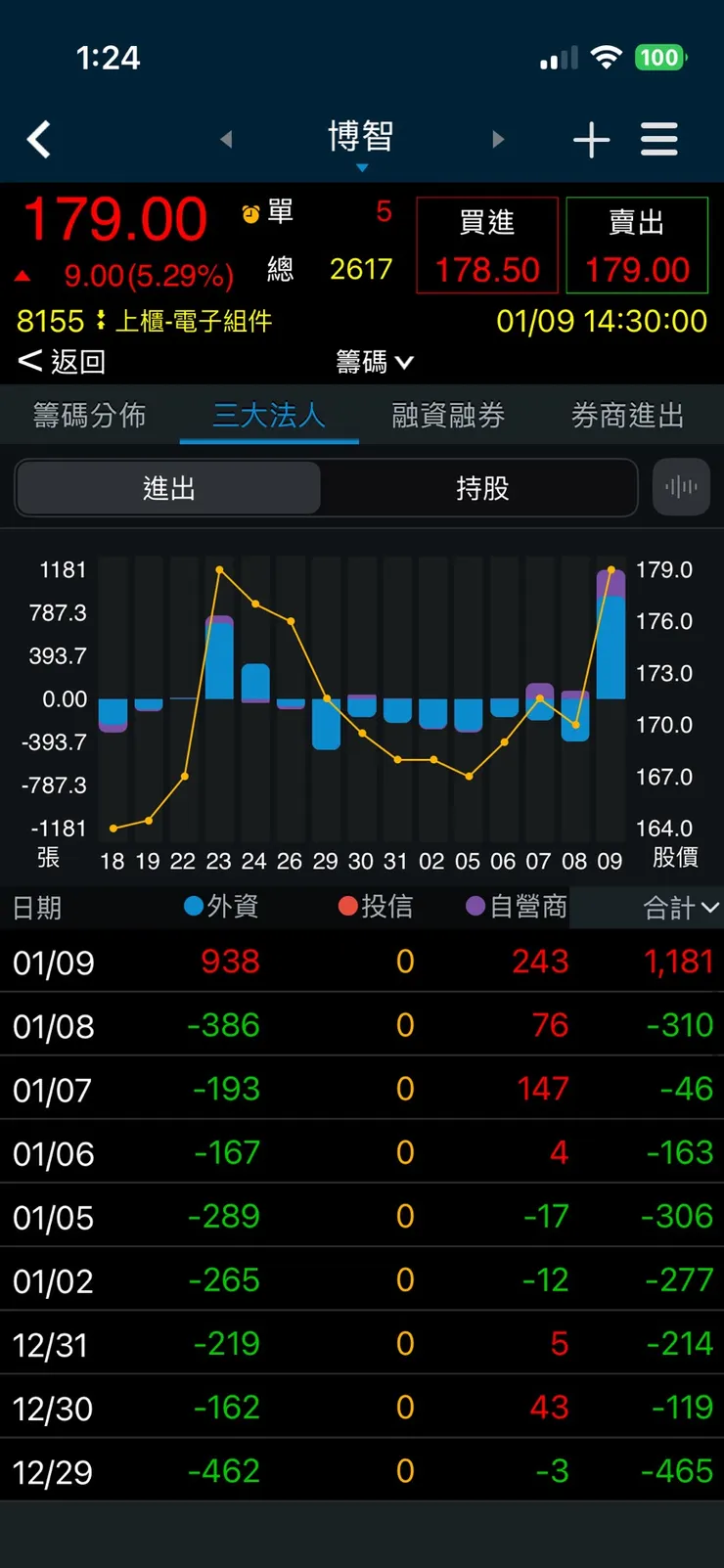
Task: Tap the triangle beneath the 博智 title
Action: coord(362,167)
